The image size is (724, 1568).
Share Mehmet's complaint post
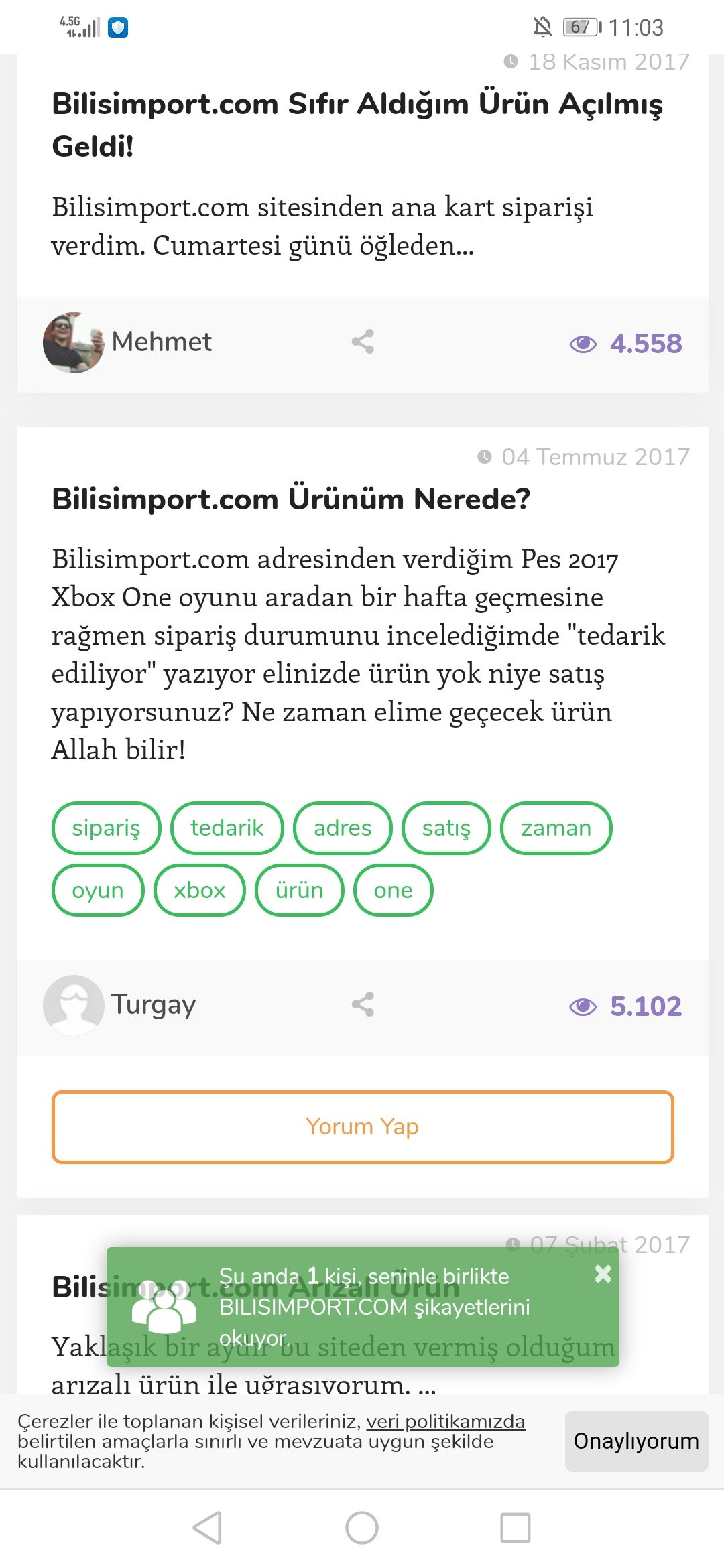(363, 342)
